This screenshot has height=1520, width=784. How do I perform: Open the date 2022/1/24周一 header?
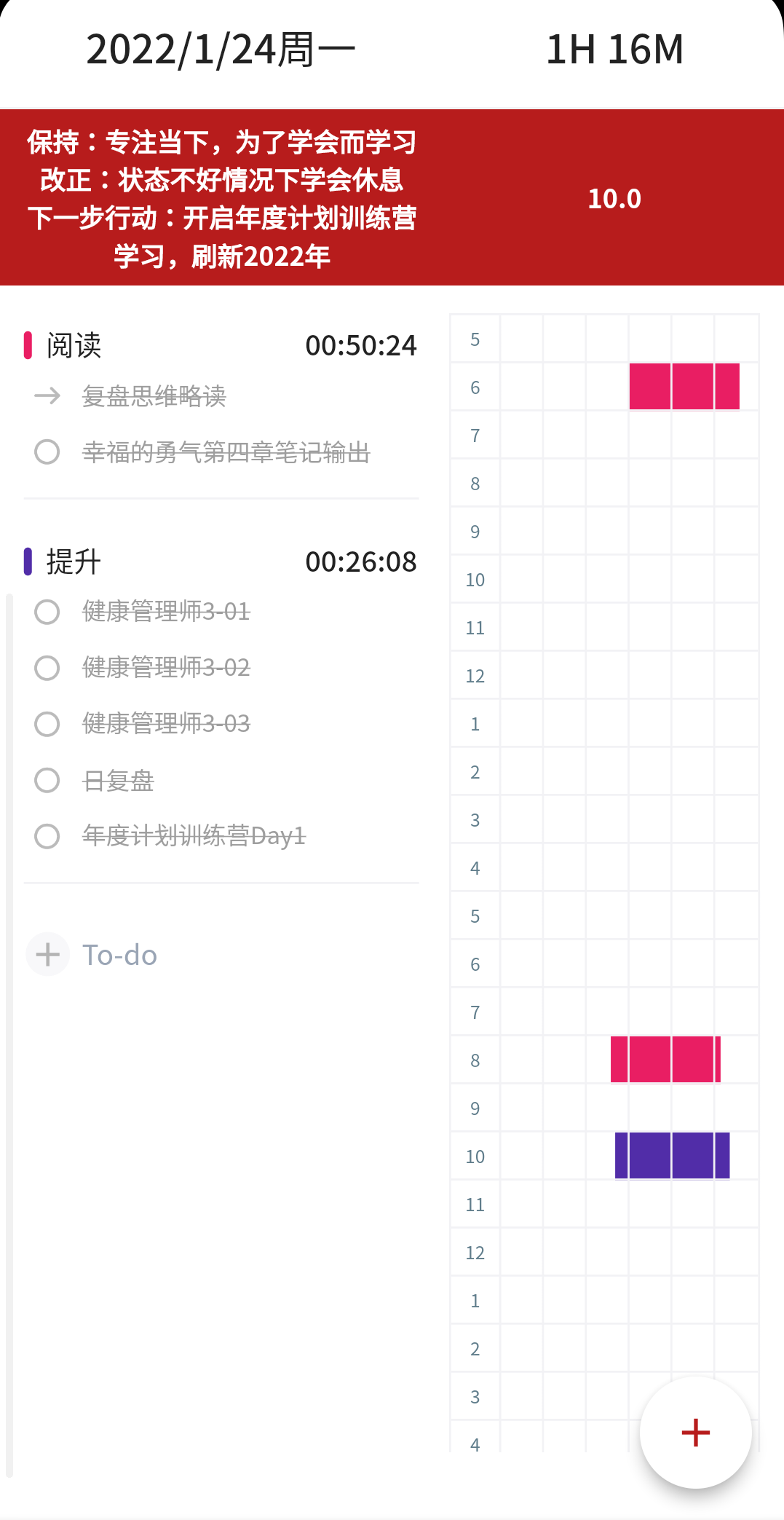[221, 50]
